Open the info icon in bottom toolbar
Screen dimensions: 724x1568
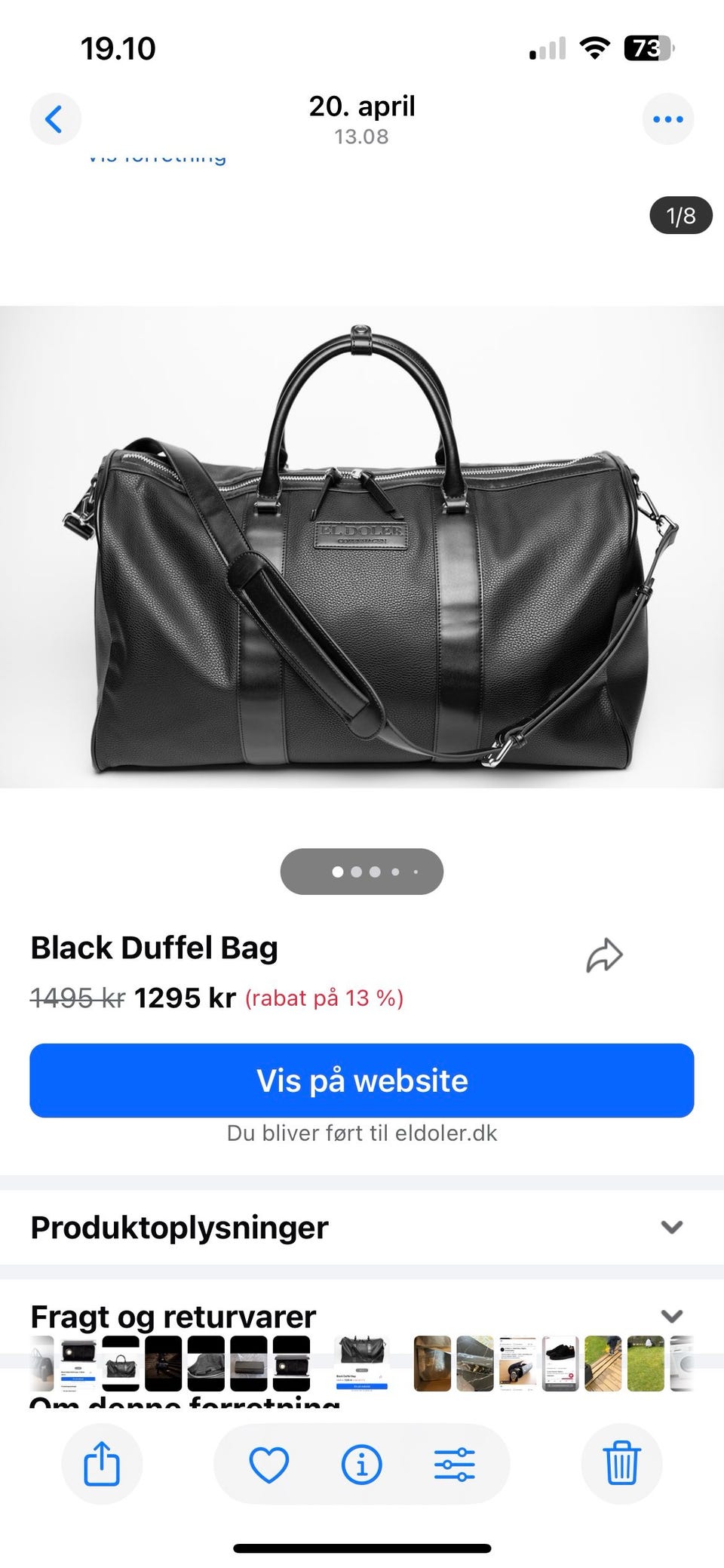click(x=361, y=1463)
